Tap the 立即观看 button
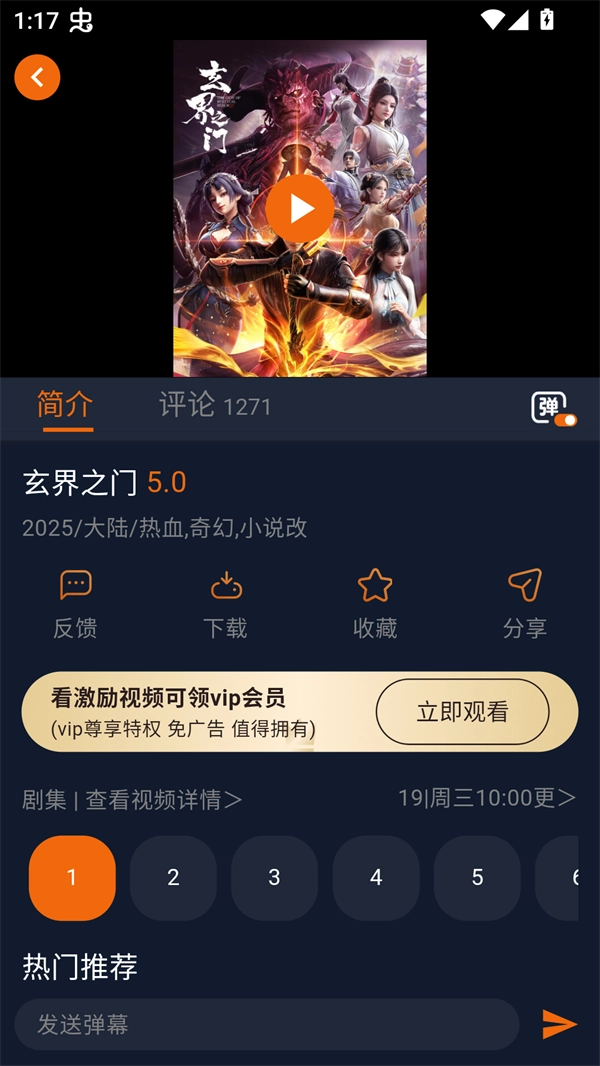Viewport: 600px width, 1066px height. click(462, 712)
